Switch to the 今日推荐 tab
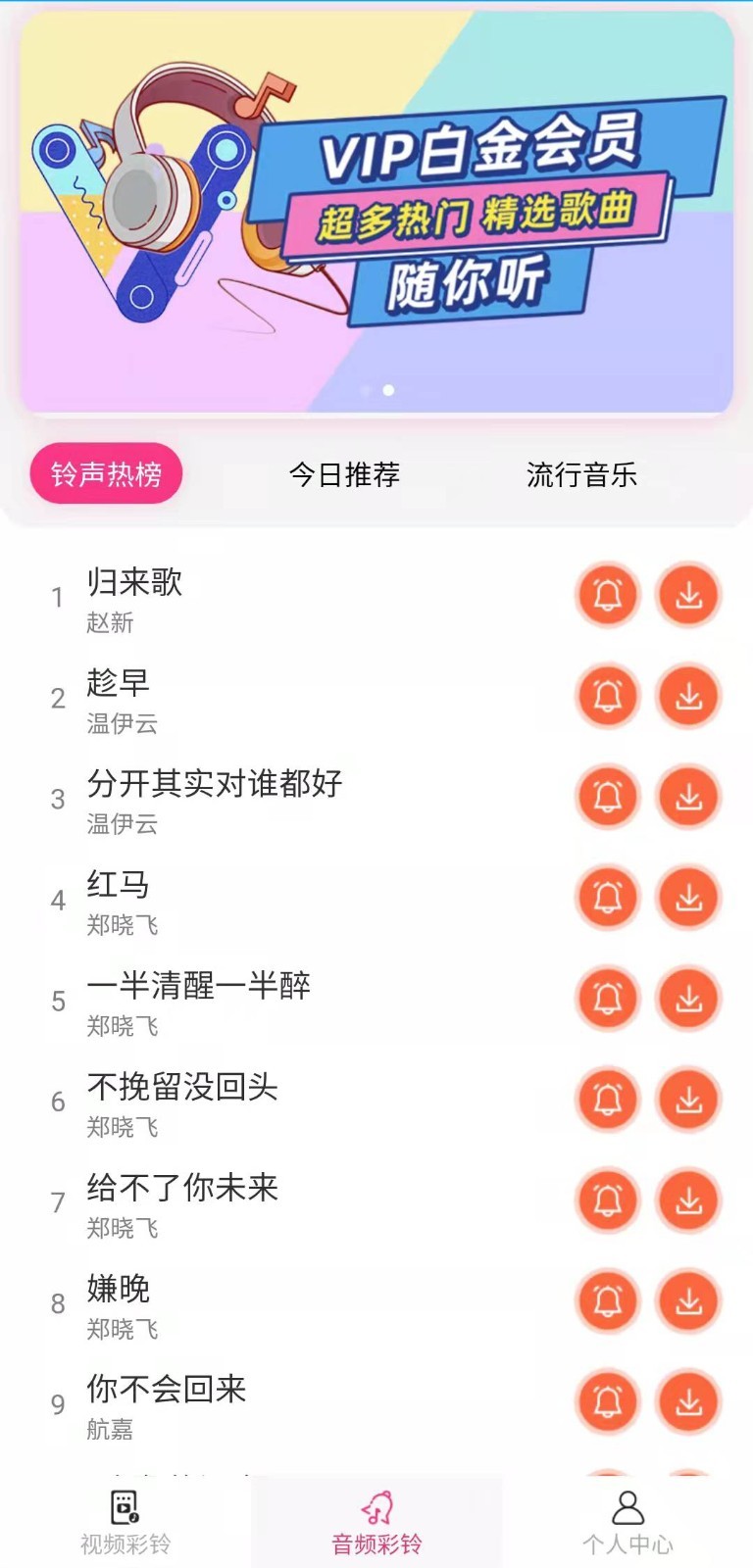Screen dimensions: 753x1568 click(x=344, y=474)
